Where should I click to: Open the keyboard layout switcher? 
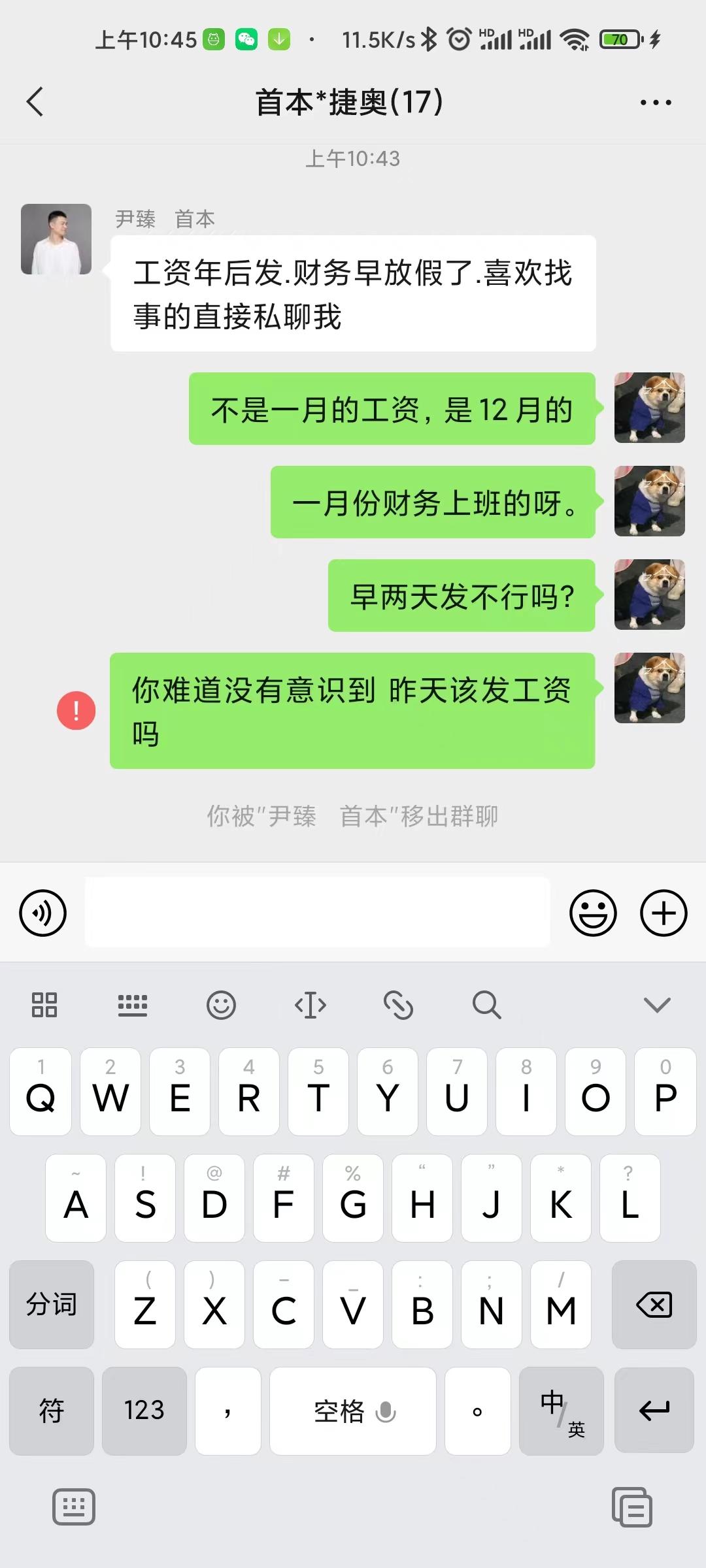tap(133, 1005)
